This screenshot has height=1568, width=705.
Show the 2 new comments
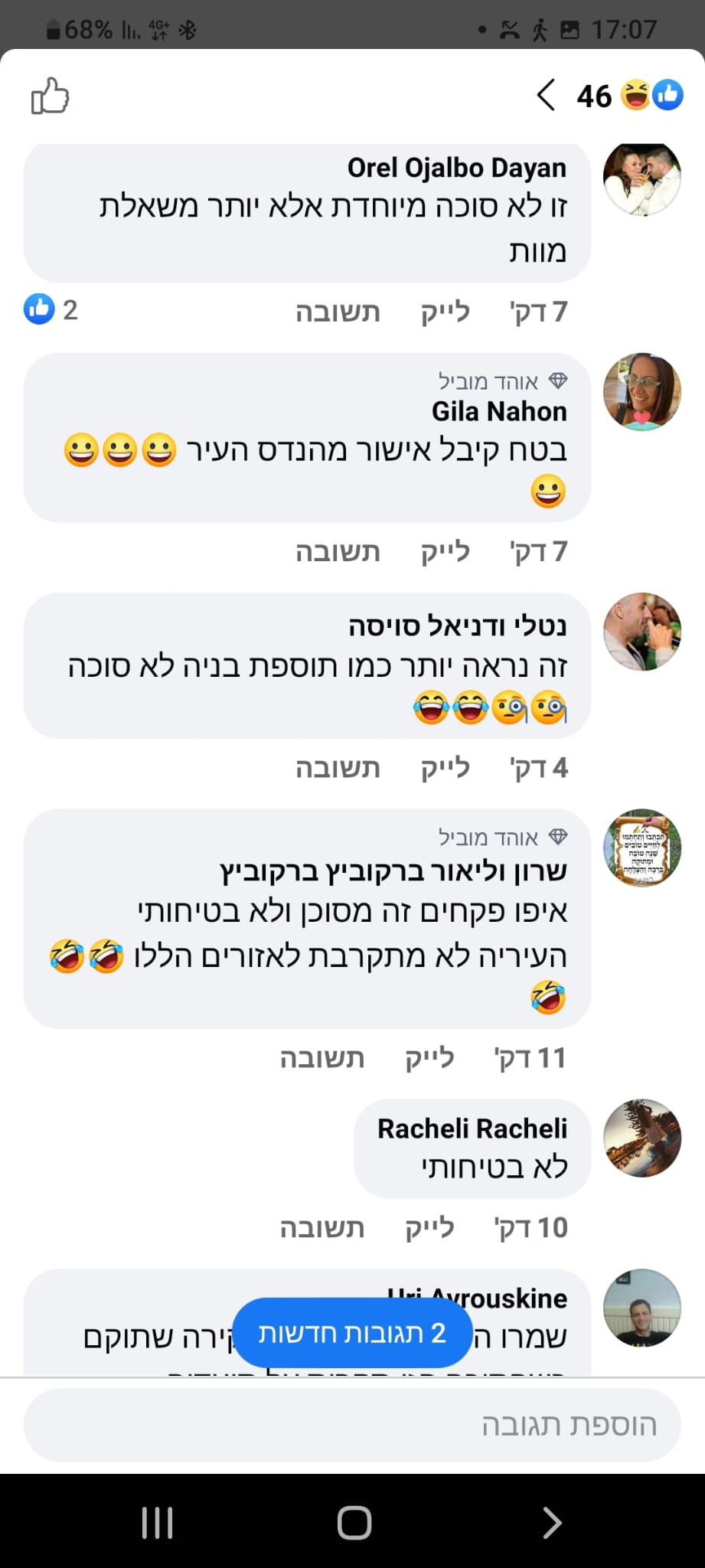[352, 1333]
